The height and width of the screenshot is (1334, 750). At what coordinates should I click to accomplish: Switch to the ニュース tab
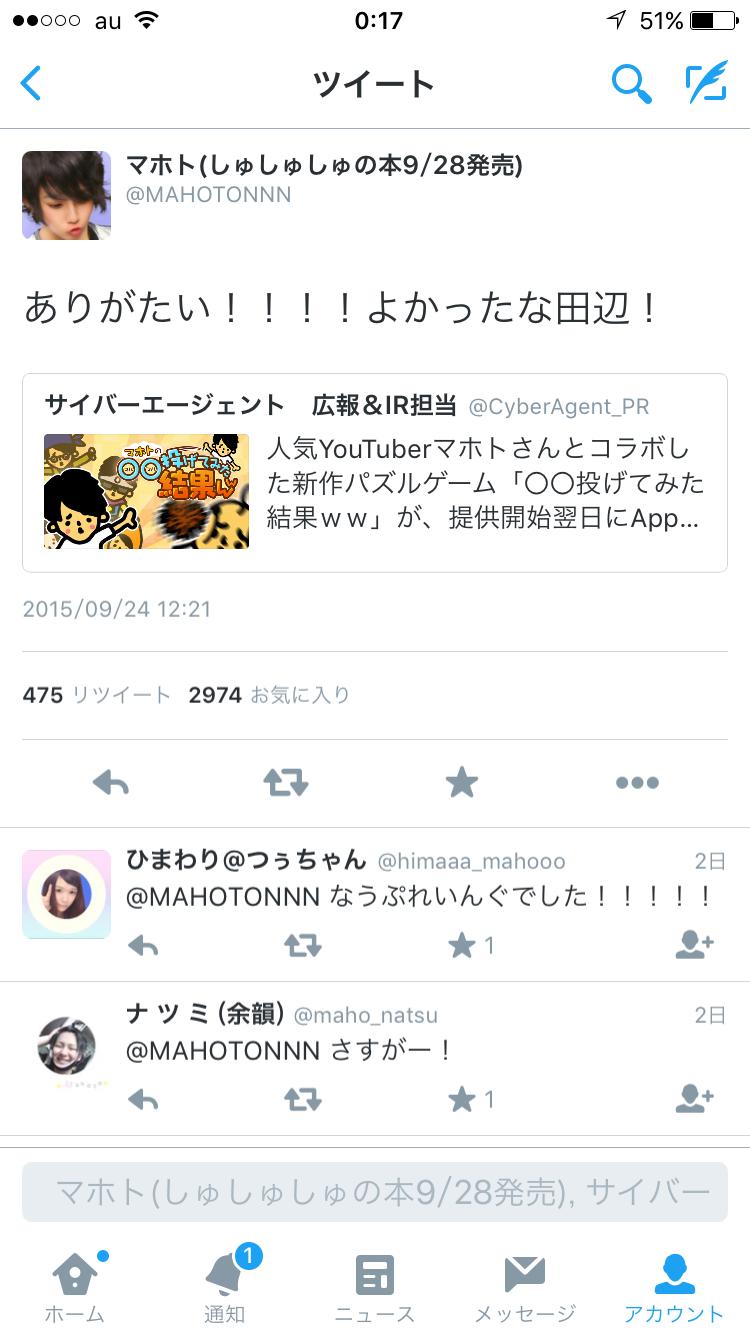click(x=374, y=1286)
